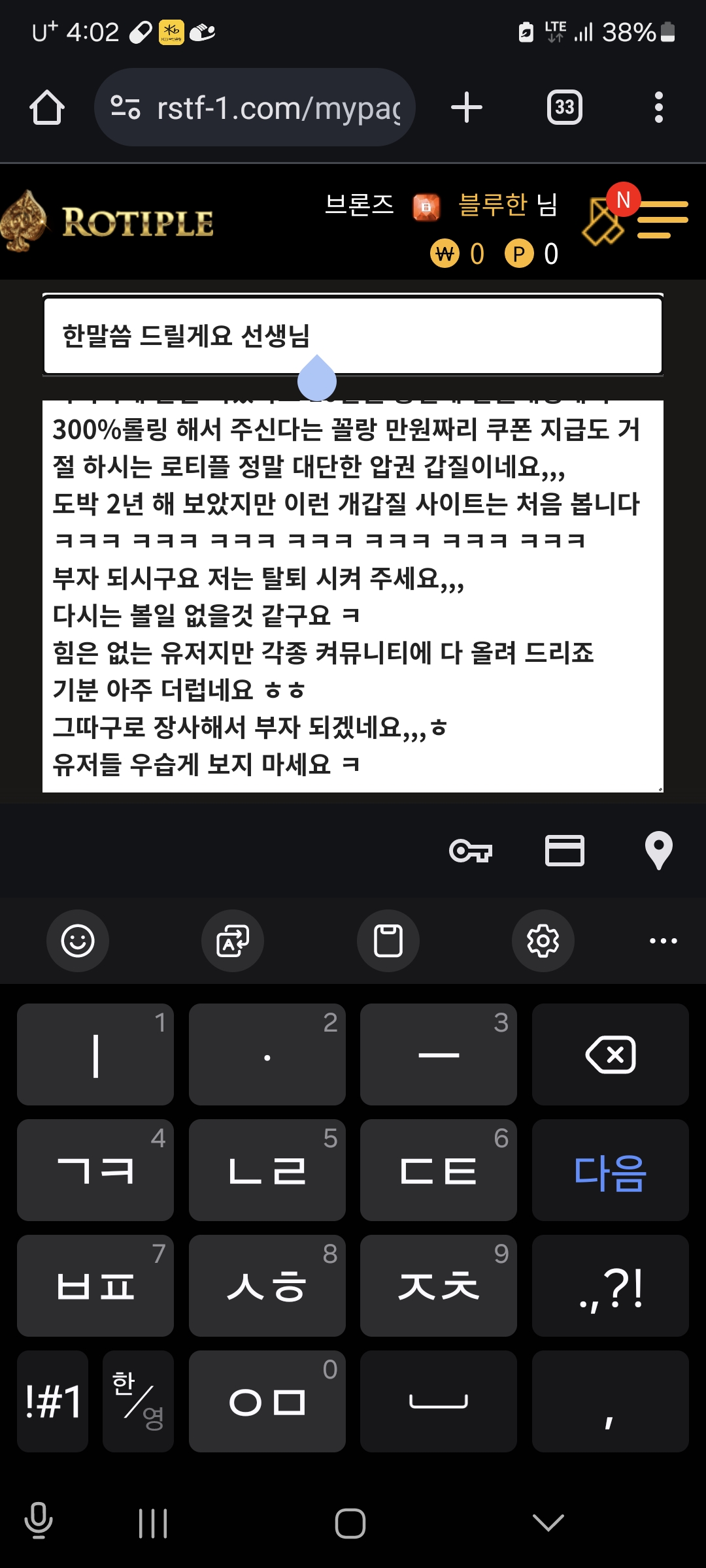Open Chrome's three-dot overflow menu
Screen dimensions: 706x1568
point(658,108)
